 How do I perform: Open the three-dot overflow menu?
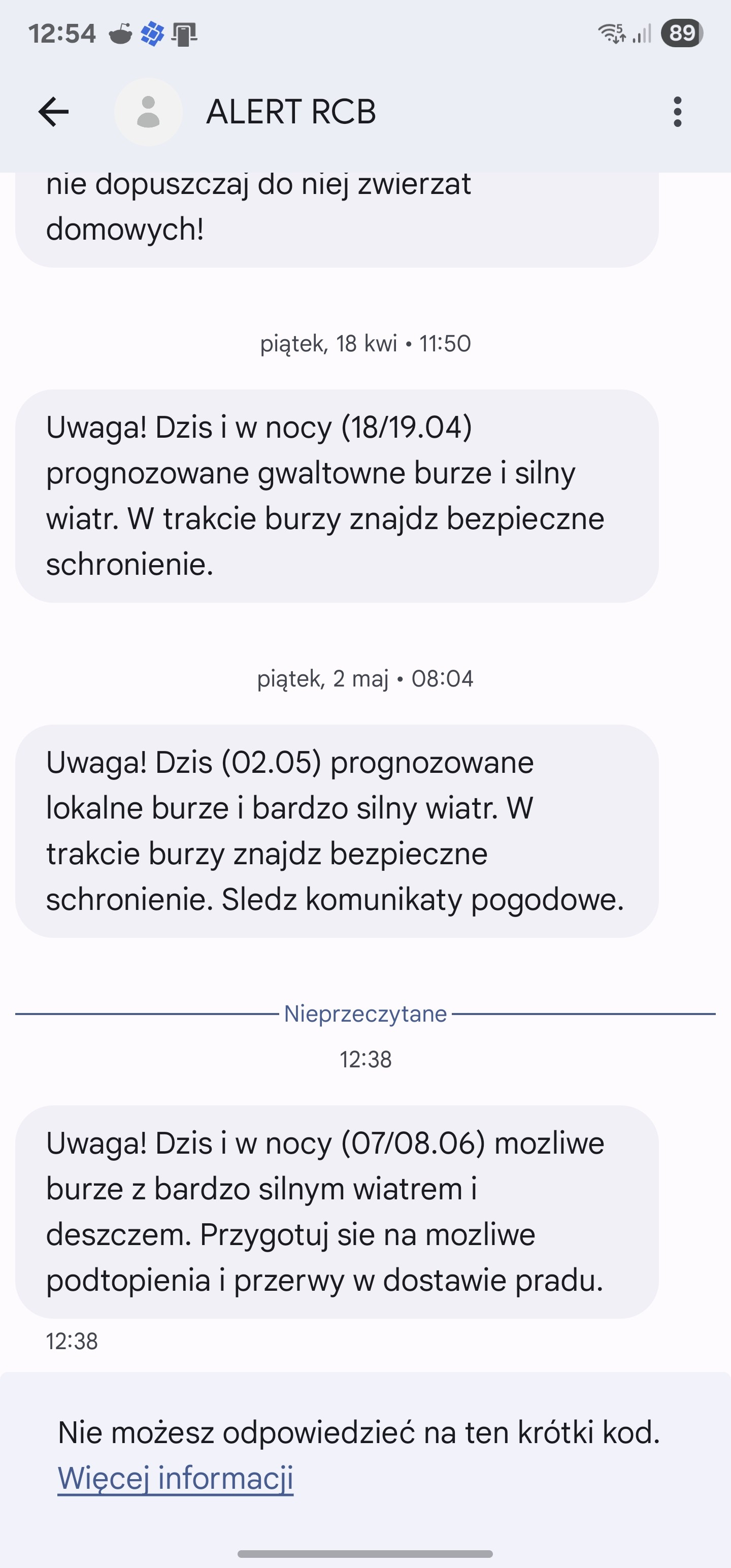pyautogui.click(x=677, y=112)
